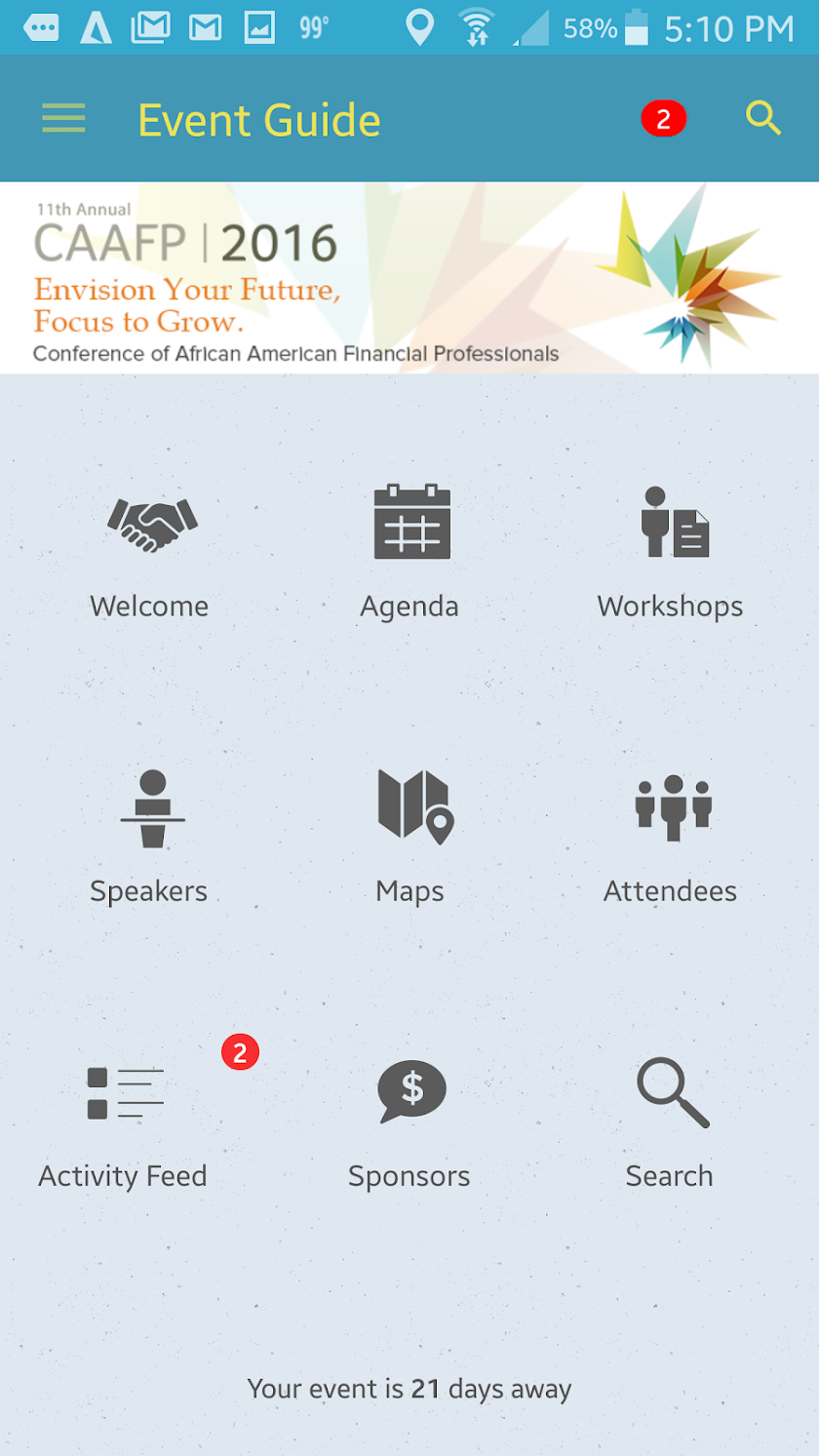Viewport: 819px width, 1456px height.
Task: Check the Activity Feed
Action: pyautogui.click(x=123, y=1122)
